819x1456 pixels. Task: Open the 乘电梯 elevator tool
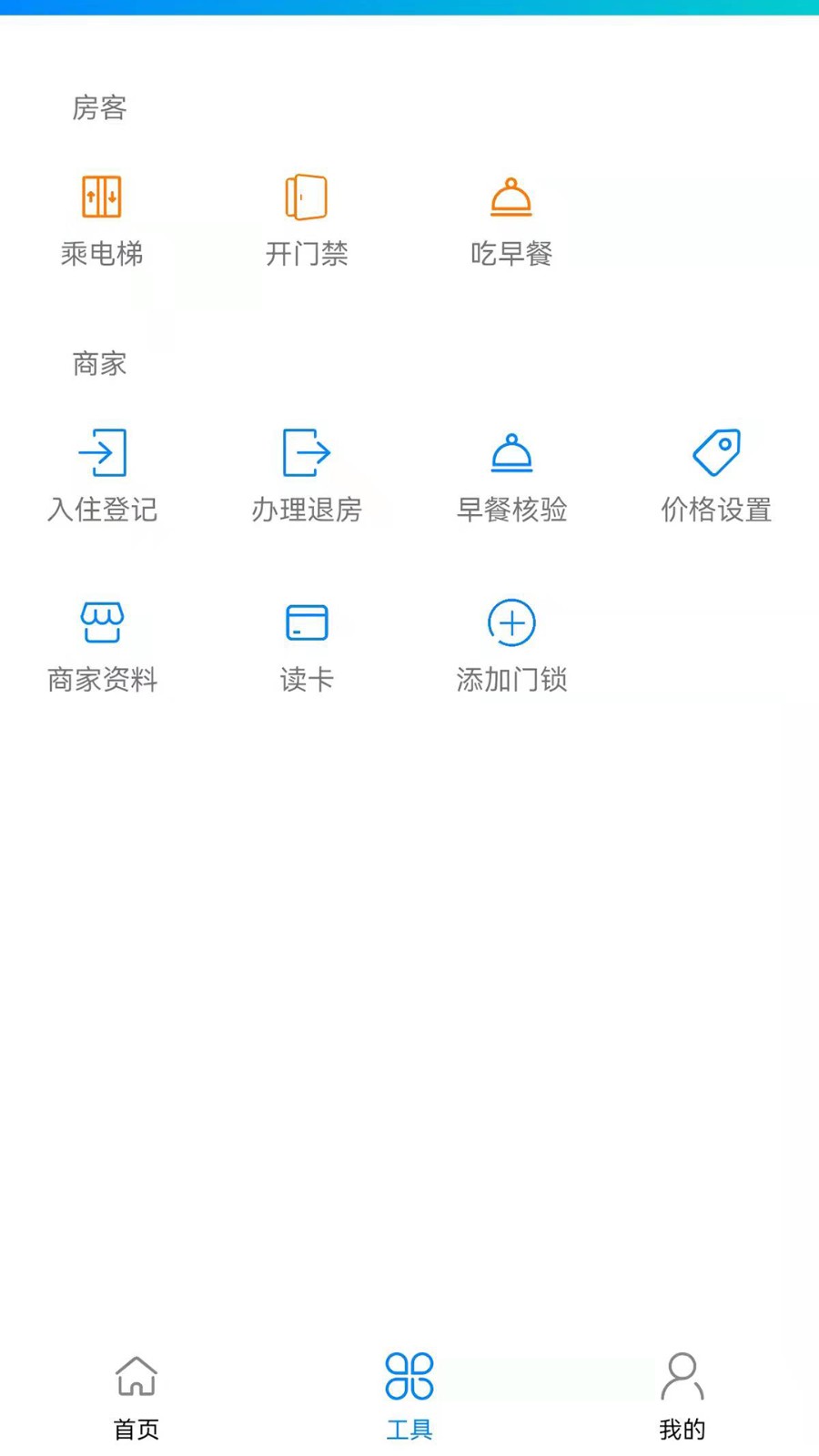[102, 218]
